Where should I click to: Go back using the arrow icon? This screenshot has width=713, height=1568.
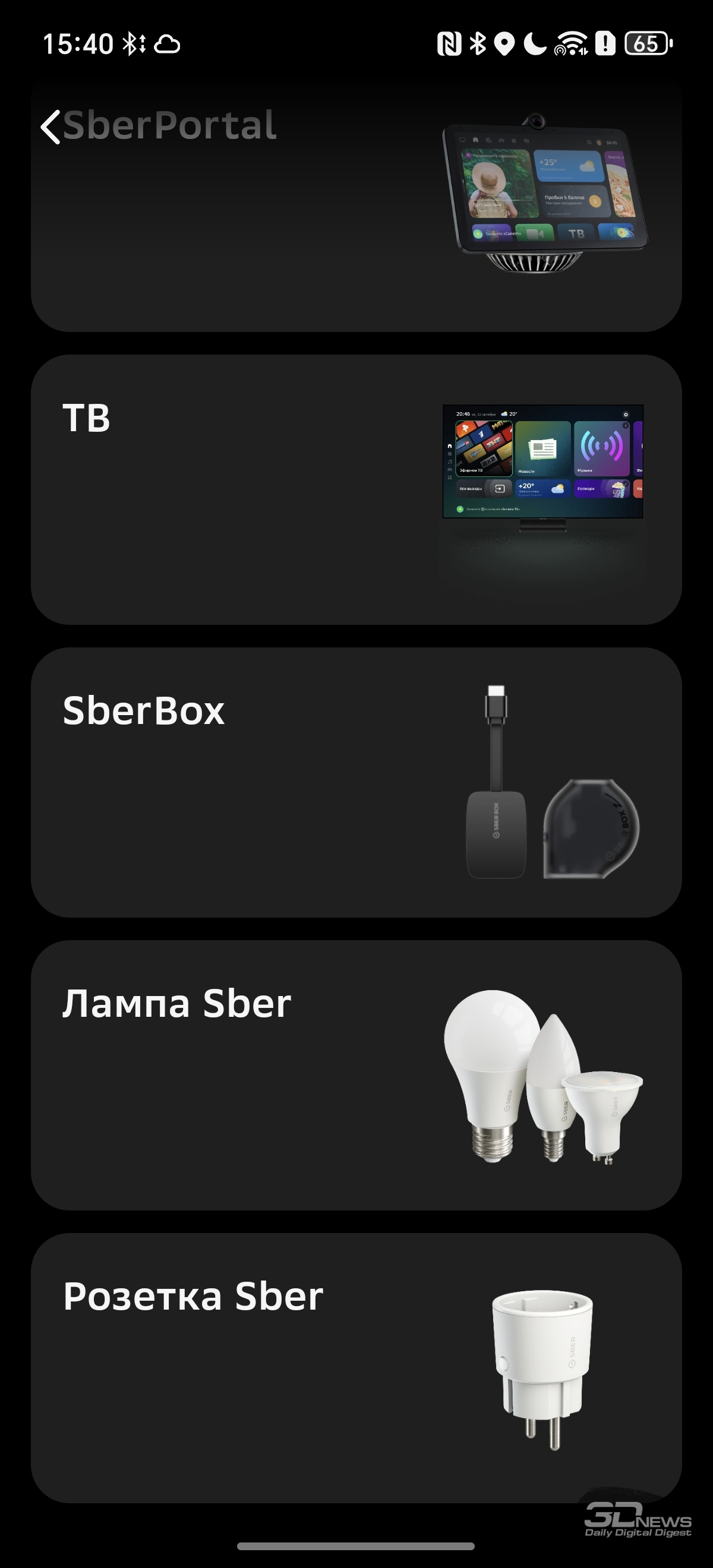[x=51, y=127]
